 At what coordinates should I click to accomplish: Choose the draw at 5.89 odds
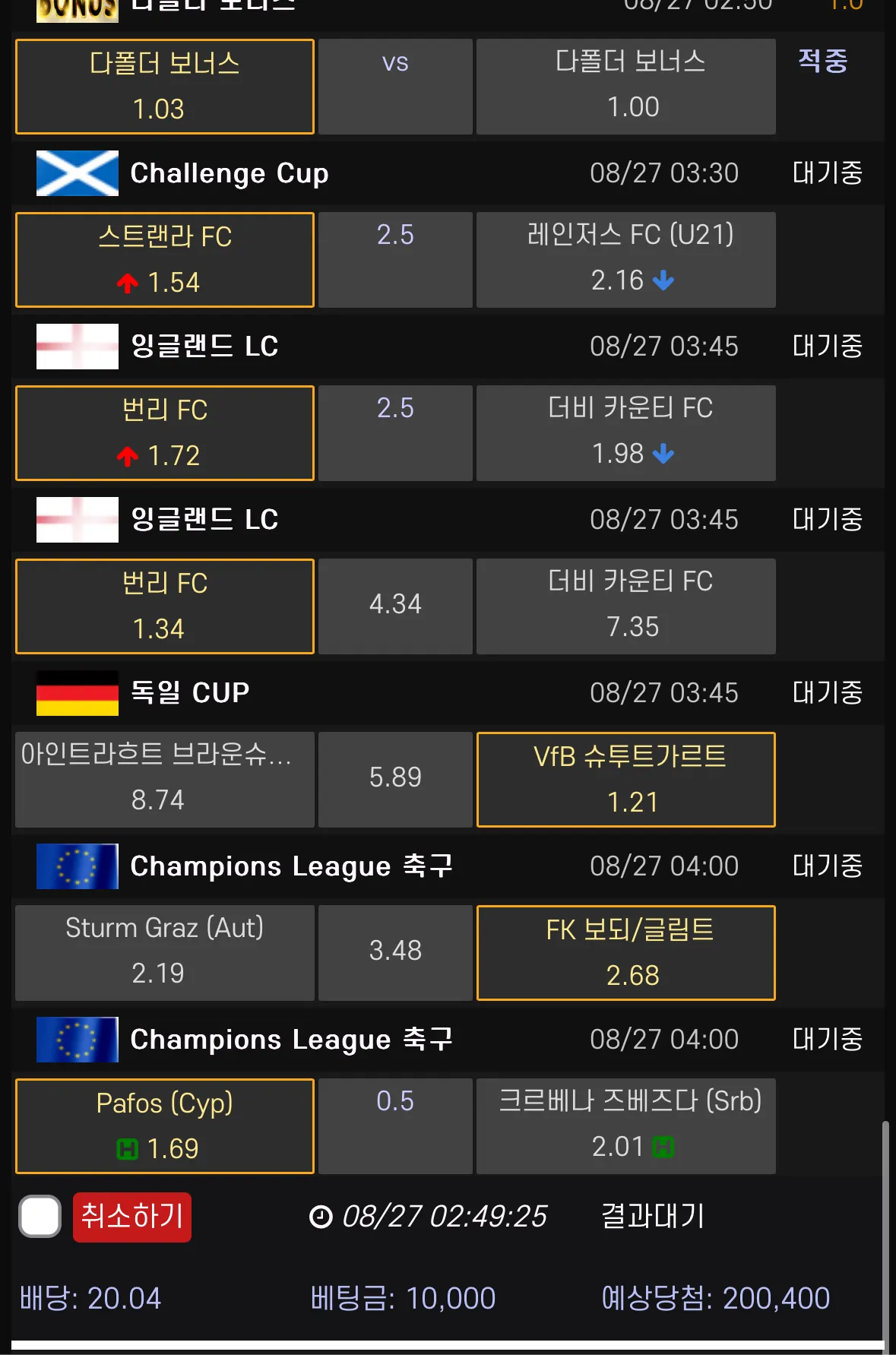point(395,779)
